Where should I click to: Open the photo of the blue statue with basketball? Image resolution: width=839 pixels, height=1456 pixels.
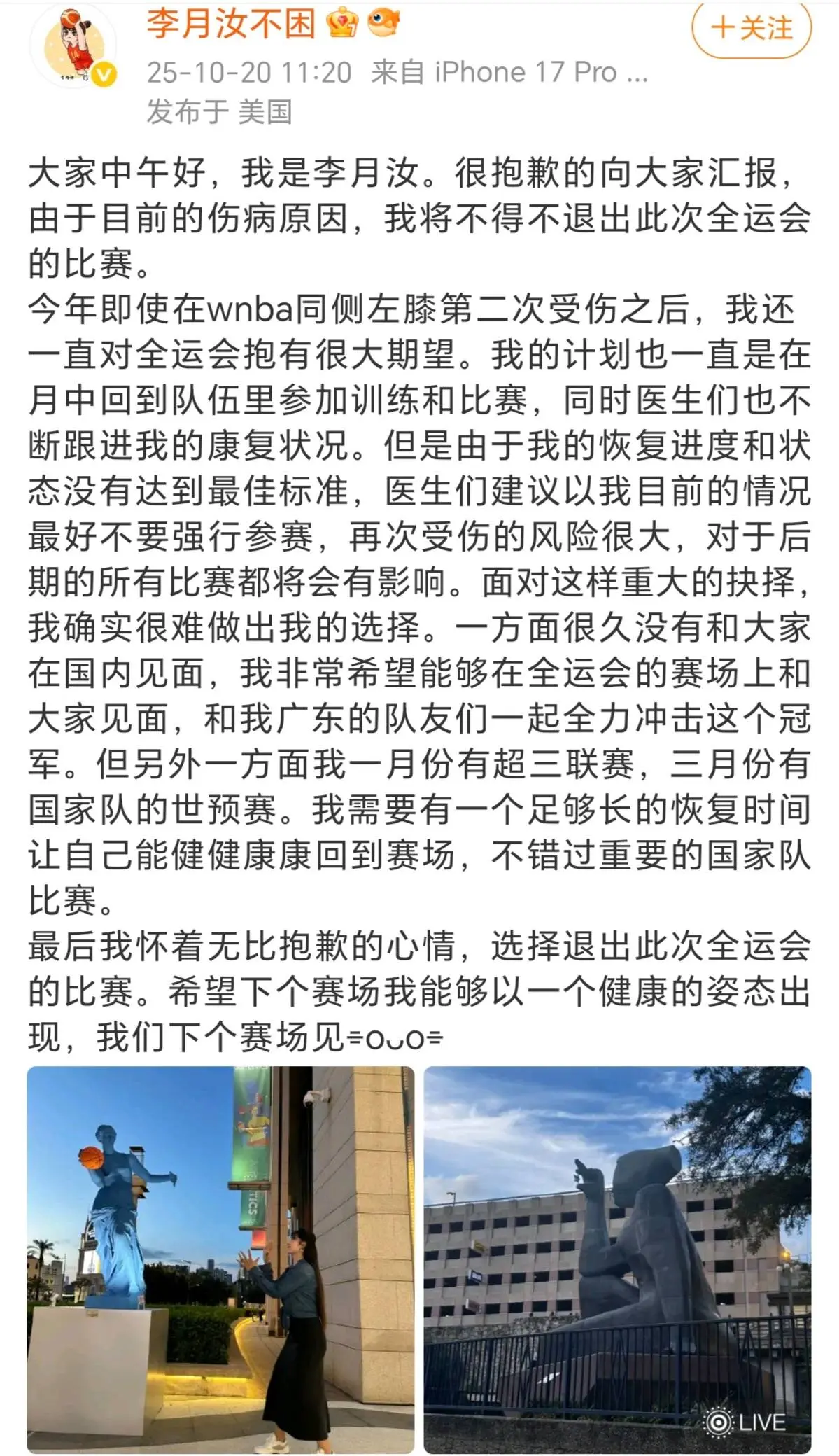click(220, 1259)
